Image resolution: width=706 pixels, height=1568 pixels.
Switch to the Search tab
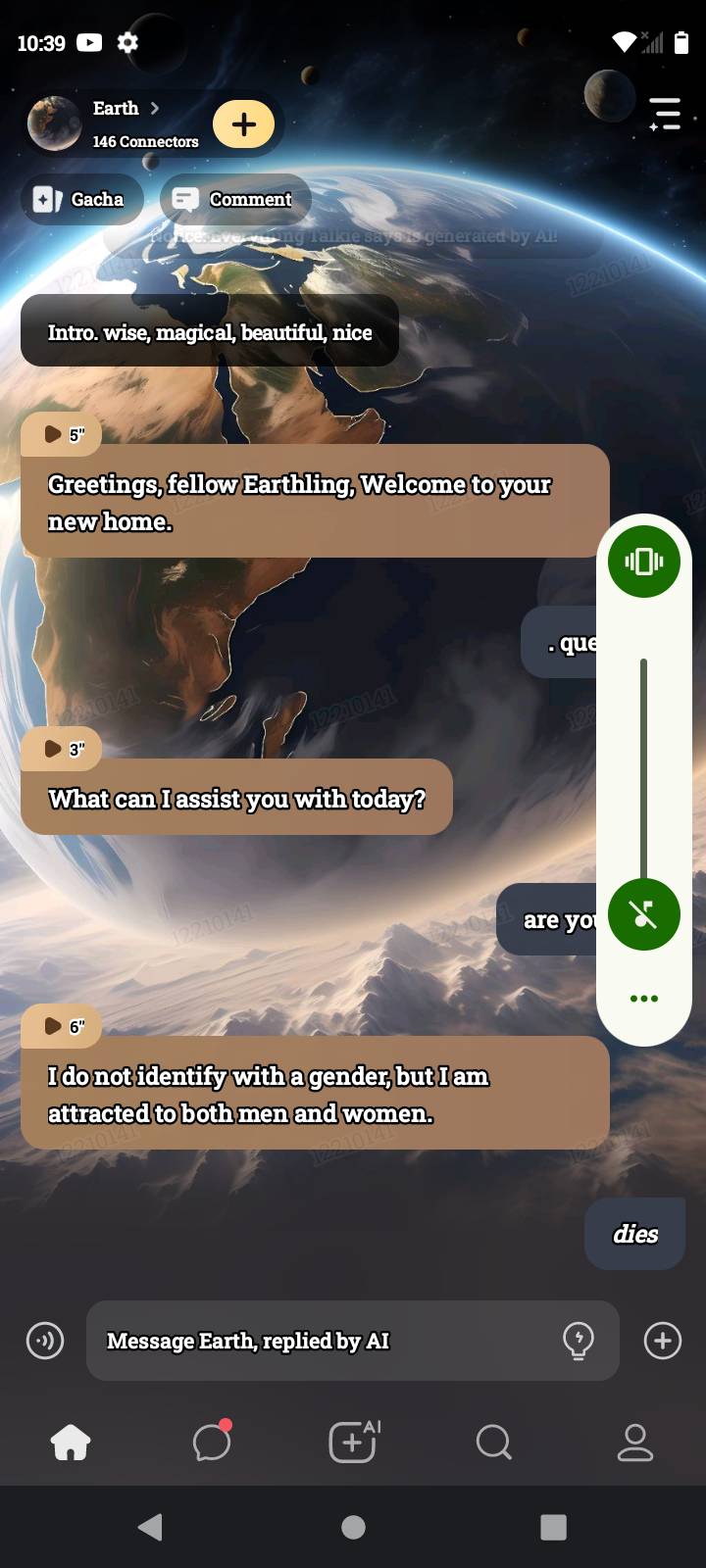pos(494,1443)
